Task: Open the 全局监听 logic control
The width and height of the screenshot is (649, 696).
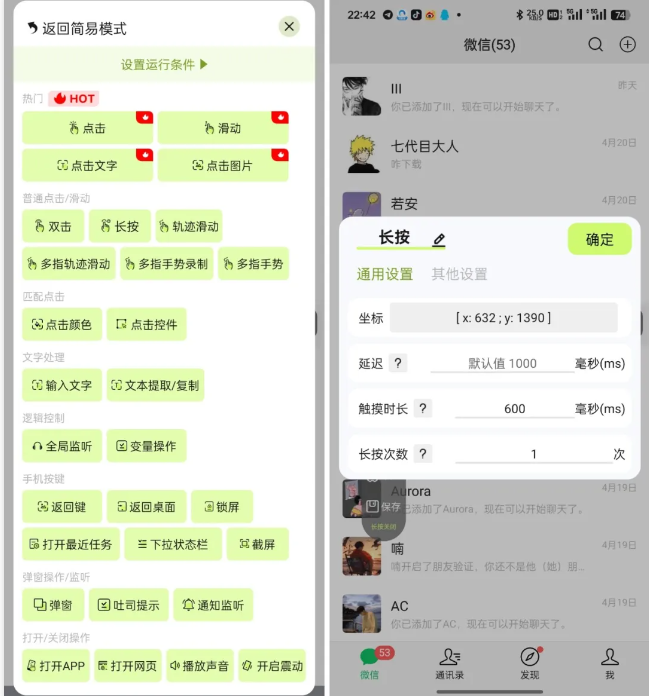Action: [62, 446]
